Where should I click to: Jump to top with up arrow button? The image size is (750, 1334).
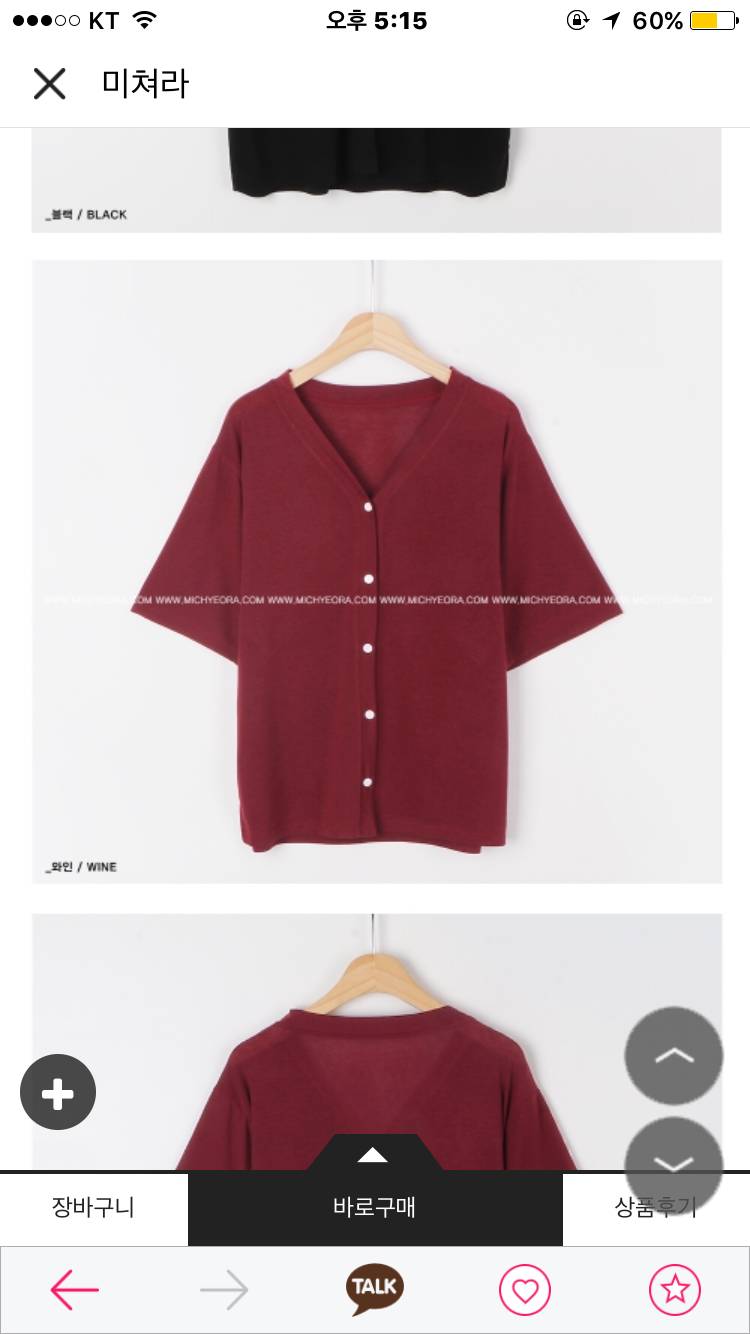pos(673,1055)
